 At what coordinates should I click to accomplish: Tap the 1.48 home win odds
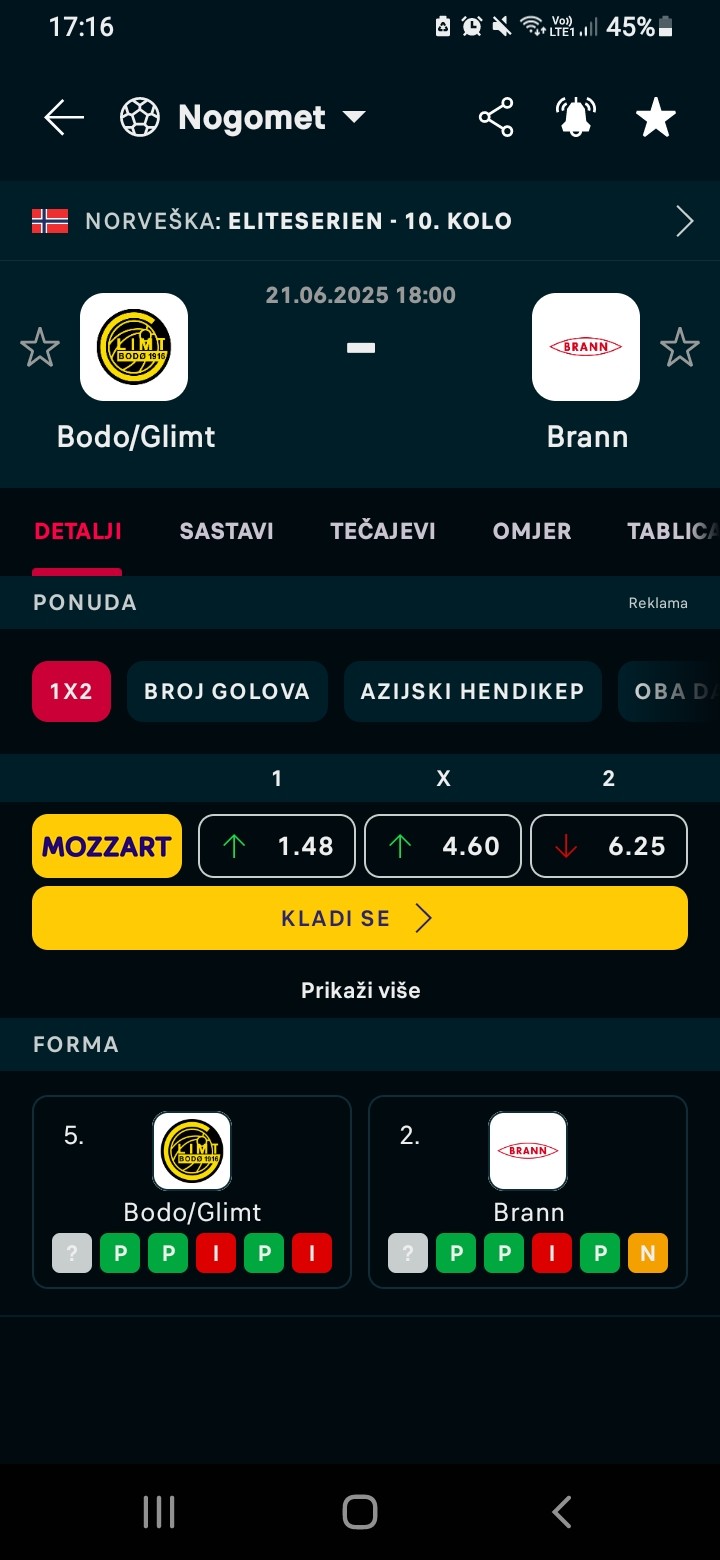277,846
